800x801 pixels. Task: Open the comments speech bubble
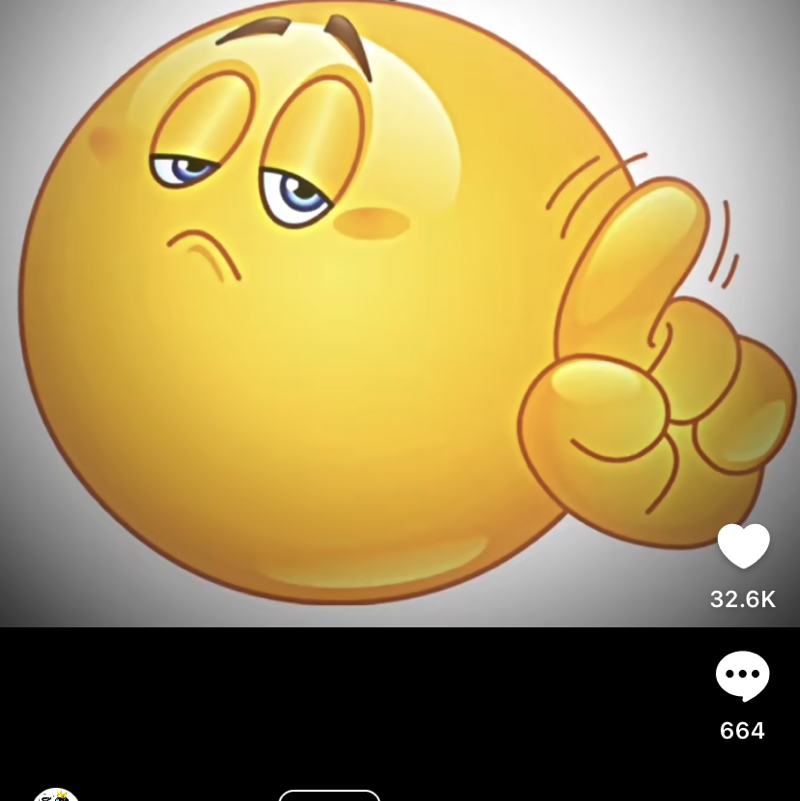(x=742, y=677)
